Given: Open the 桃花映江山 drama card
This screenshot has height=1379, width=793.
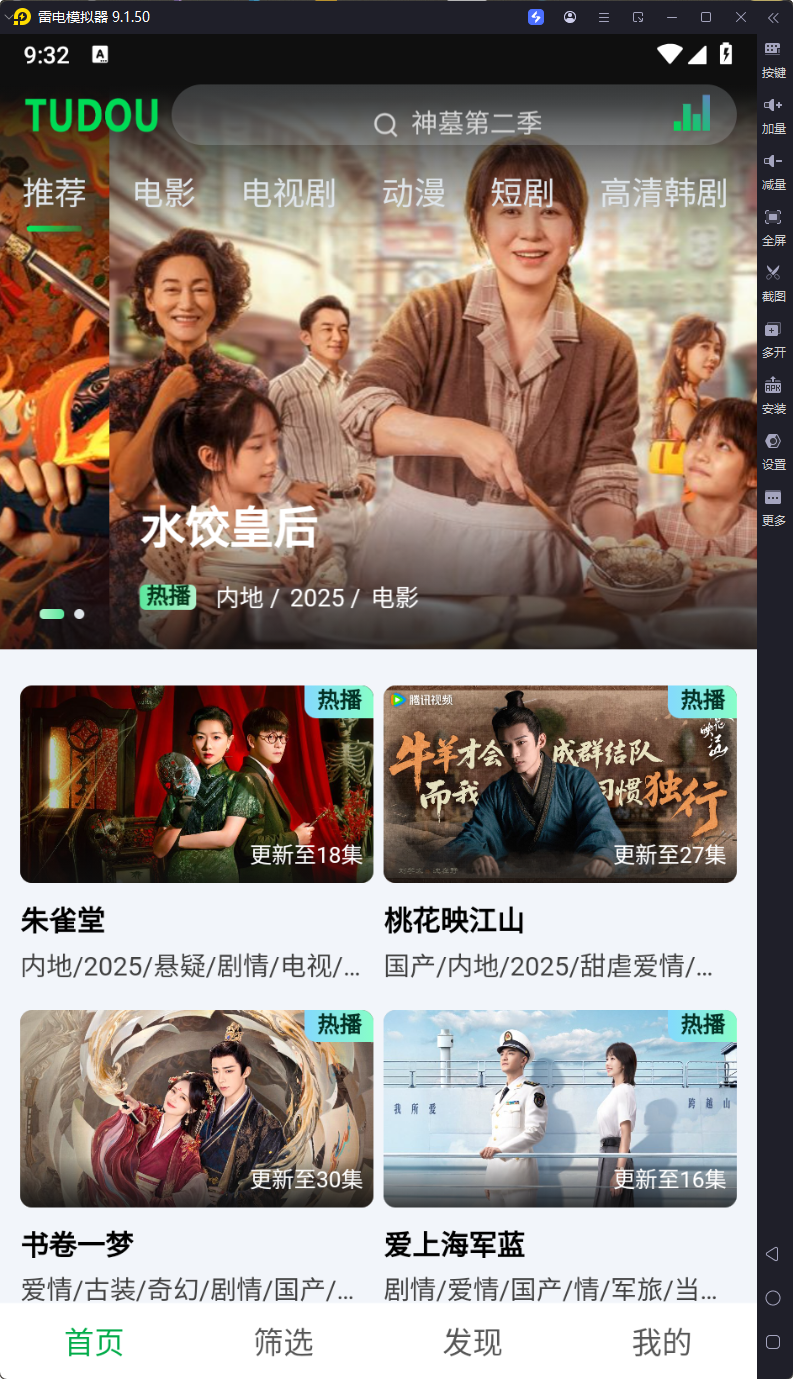Looking at the screenshot, I should pyautogui.click(x=560, y=784).
